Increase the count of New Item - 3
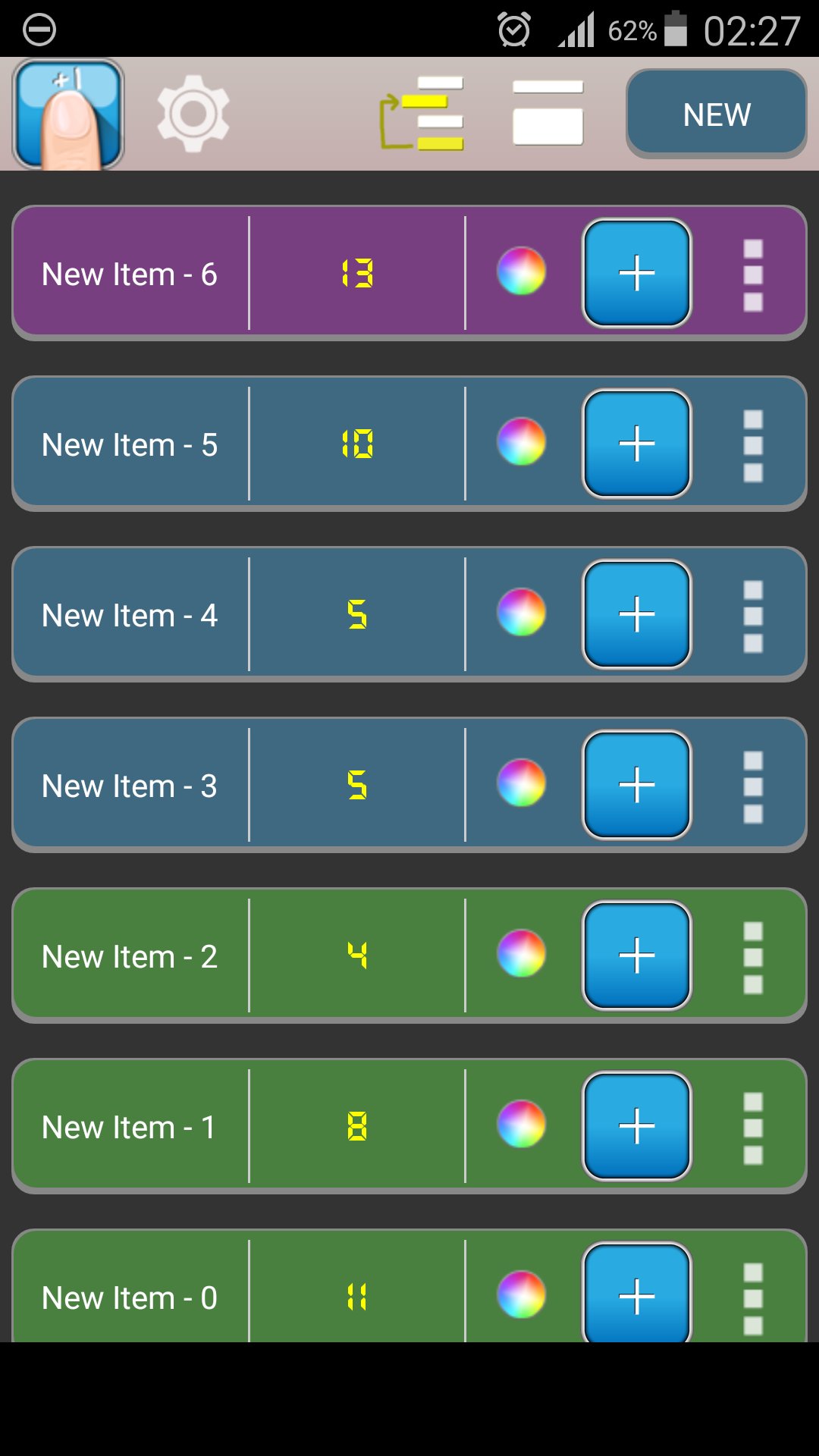Viewport: 819px width, 1456px height. [x=636, y=785]
